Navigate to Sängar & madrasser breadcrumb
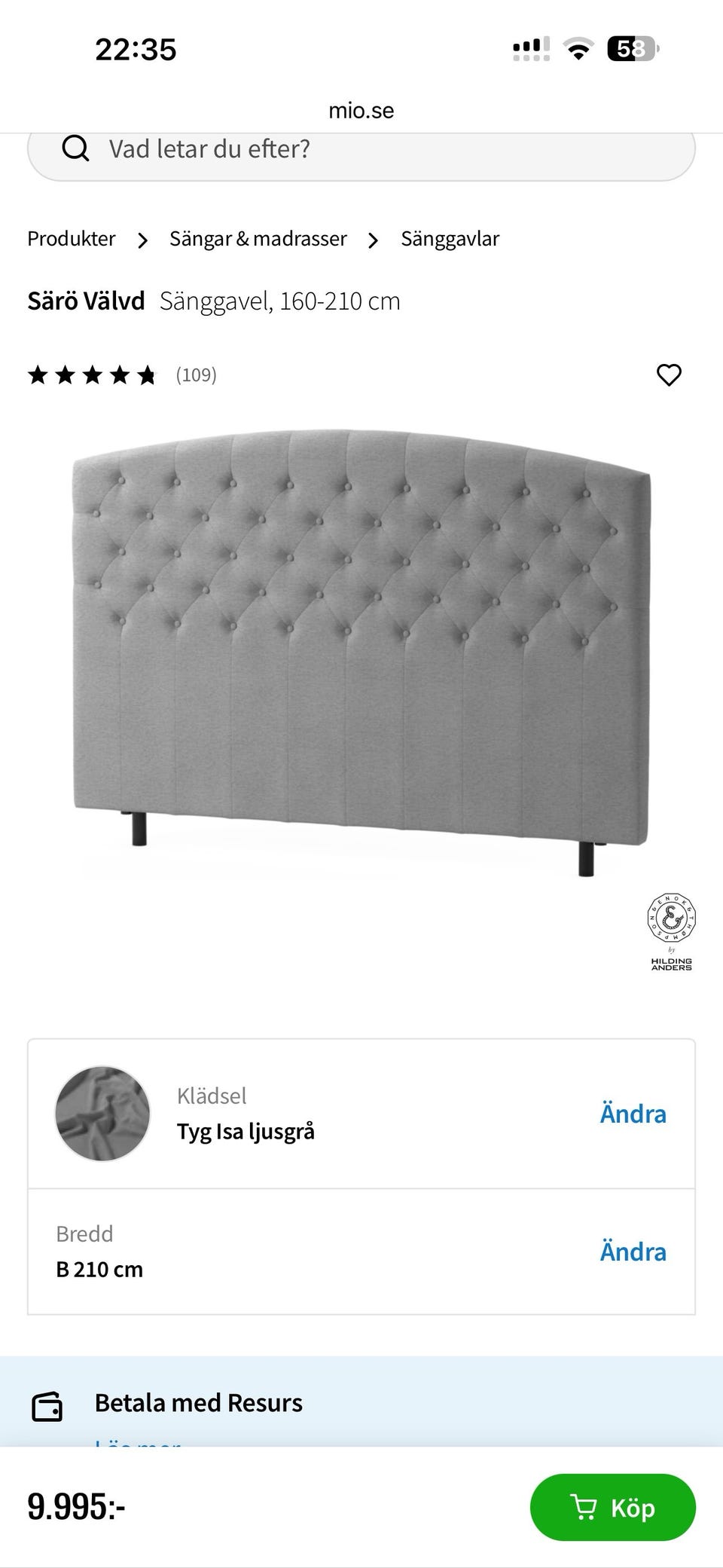 point(258,238)
